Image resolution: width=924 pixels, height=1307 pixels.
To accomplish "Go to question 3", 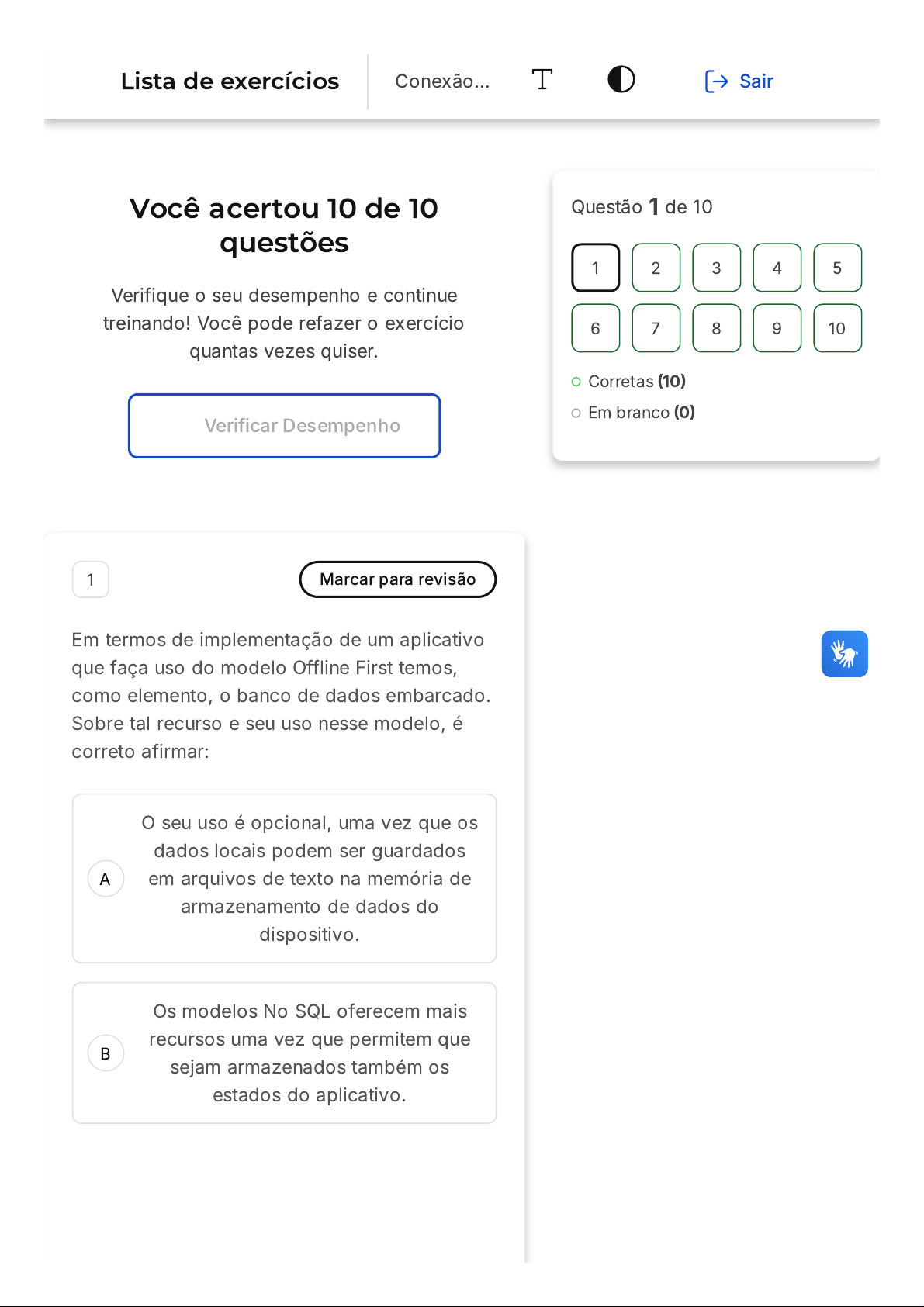I will [717, 268].
